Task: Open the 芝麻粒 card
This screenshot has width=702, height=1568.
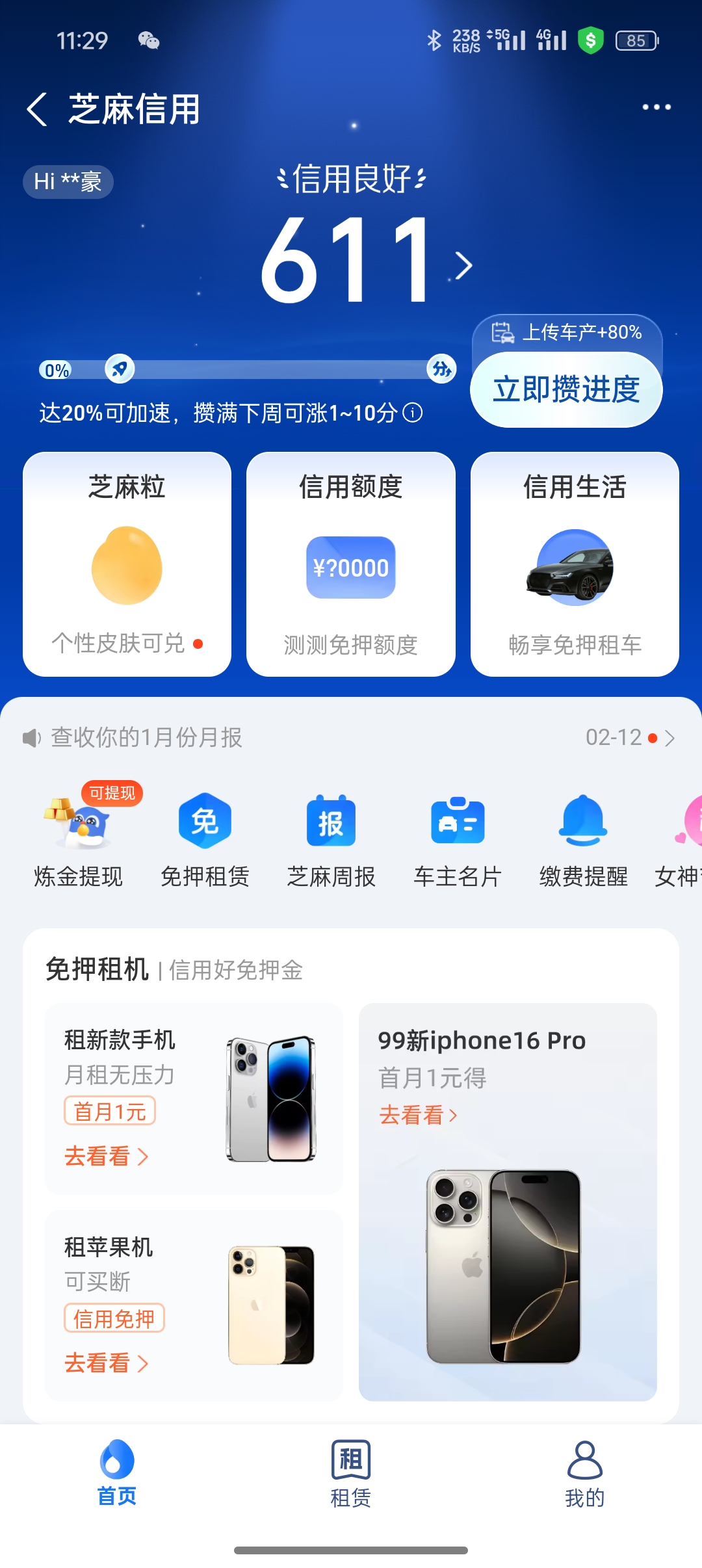Action: pos(127,564)
